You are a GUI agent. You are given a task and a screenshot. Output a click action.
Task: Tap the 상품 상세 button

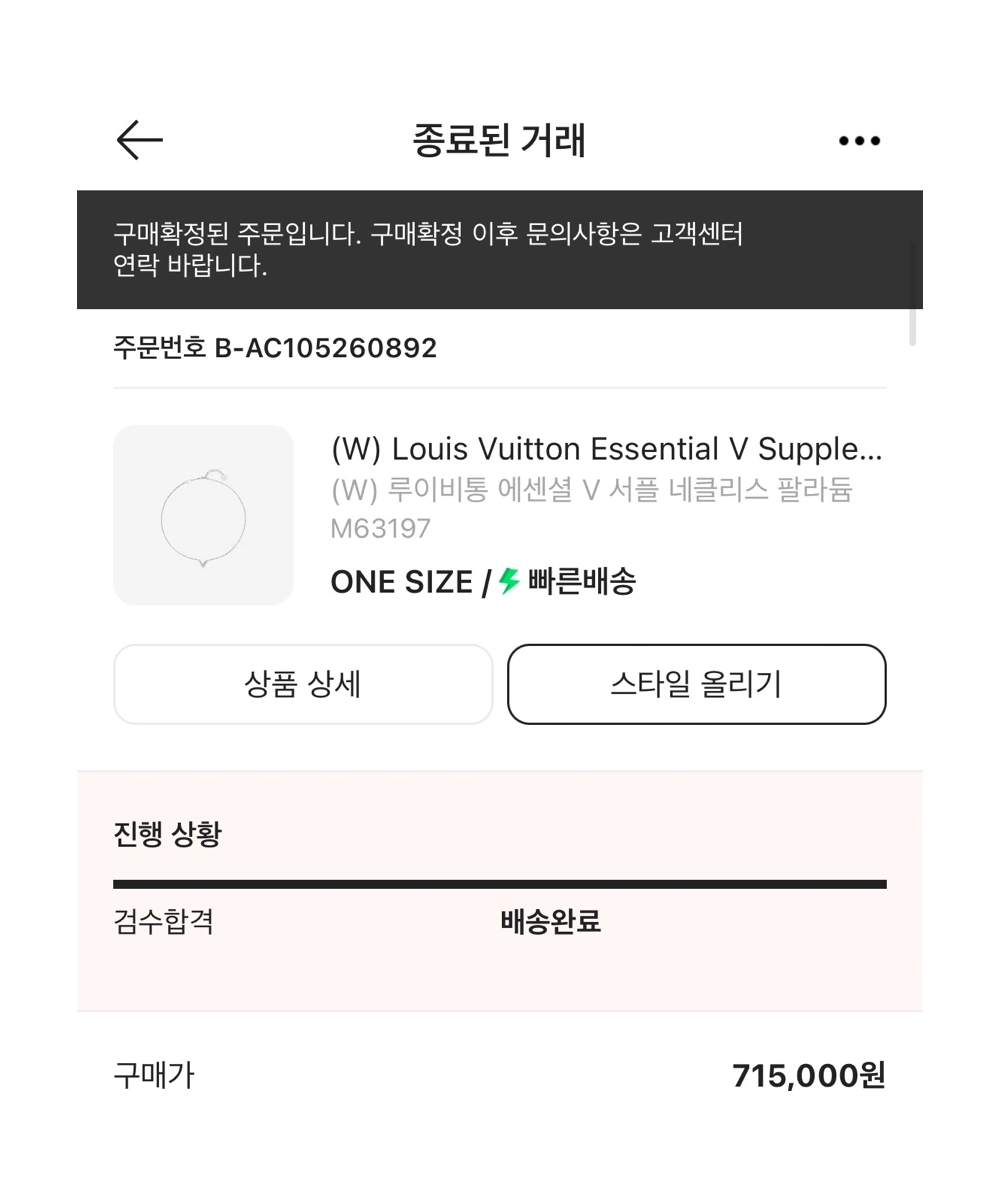pyautogui.click(x=303, y=684)
